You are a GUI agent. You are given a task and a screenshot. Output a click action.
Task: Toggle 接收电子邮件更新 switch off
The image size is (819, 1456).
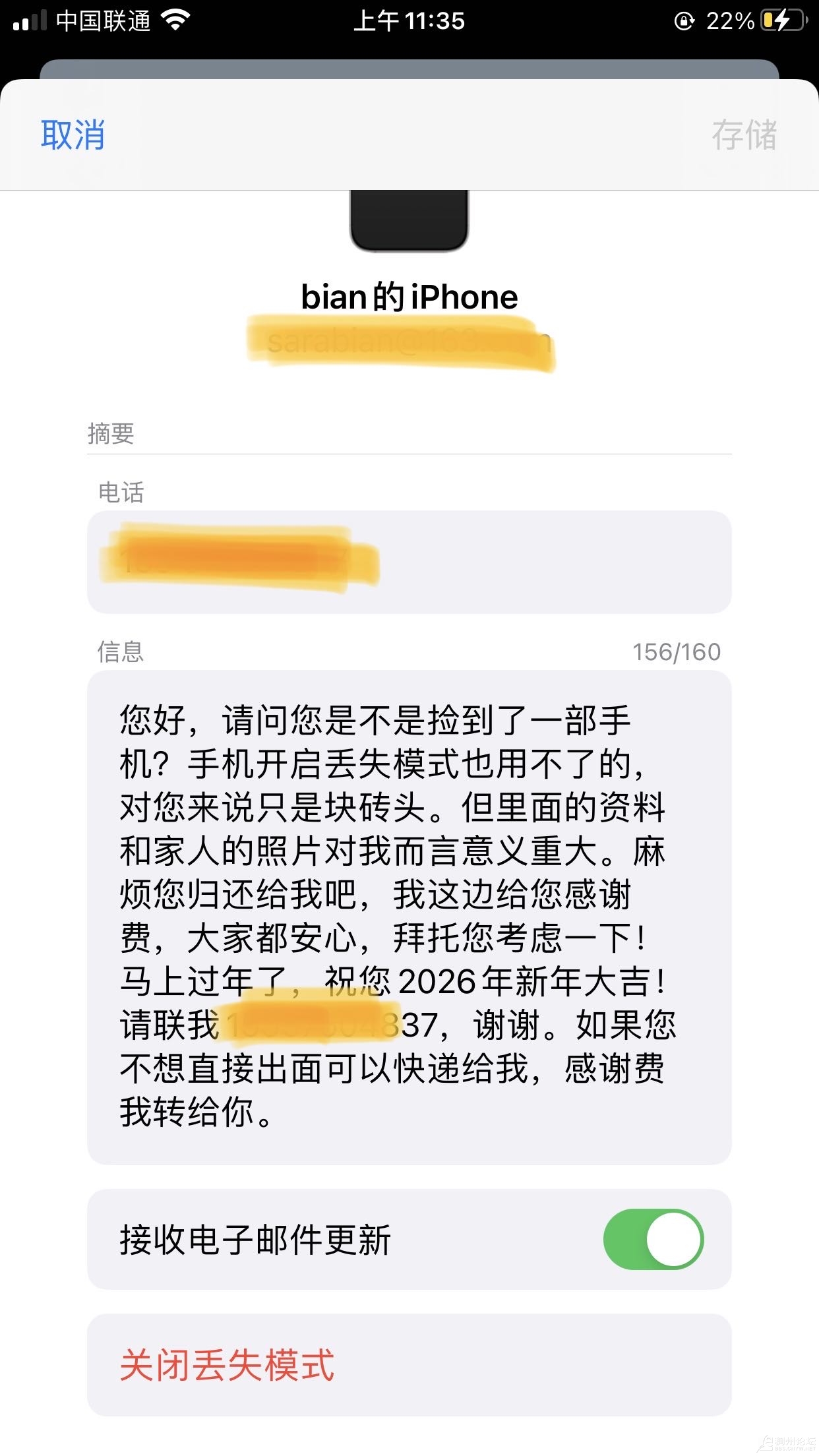point(653,1239)
